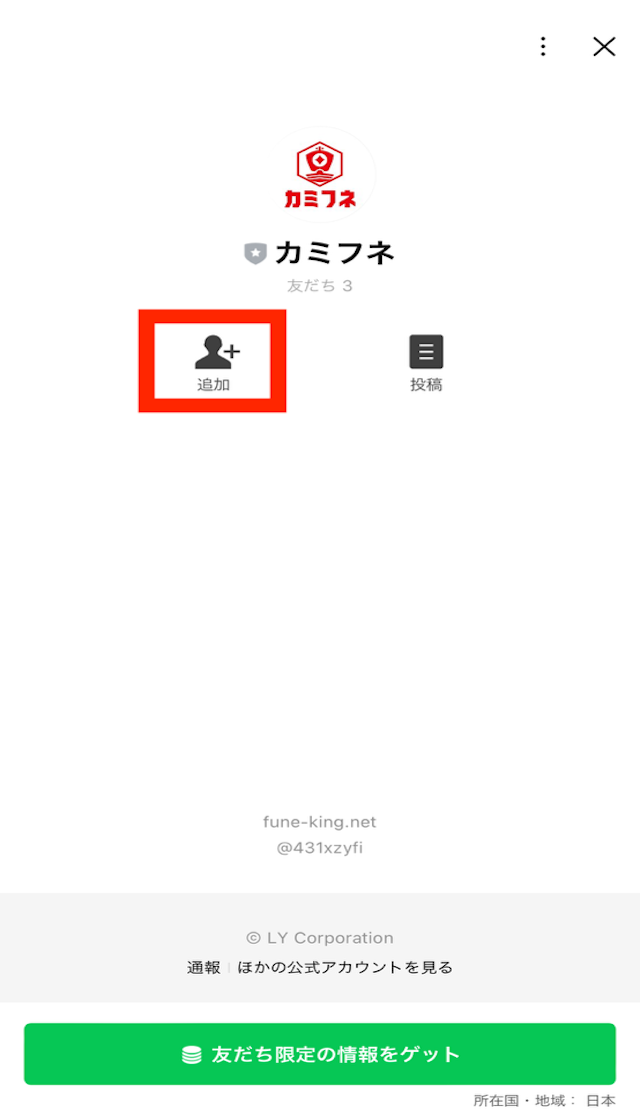Close the カミフネ profile page
The image size is (640, 1120).
[x=604, y=46]
